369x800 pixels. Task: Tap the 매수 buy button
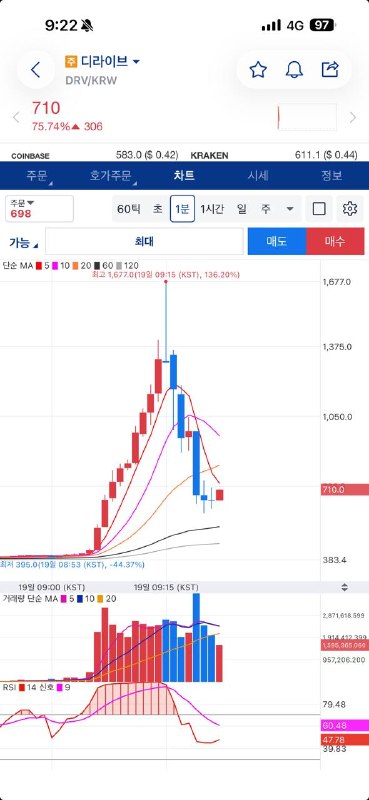[x=335, y=241]
